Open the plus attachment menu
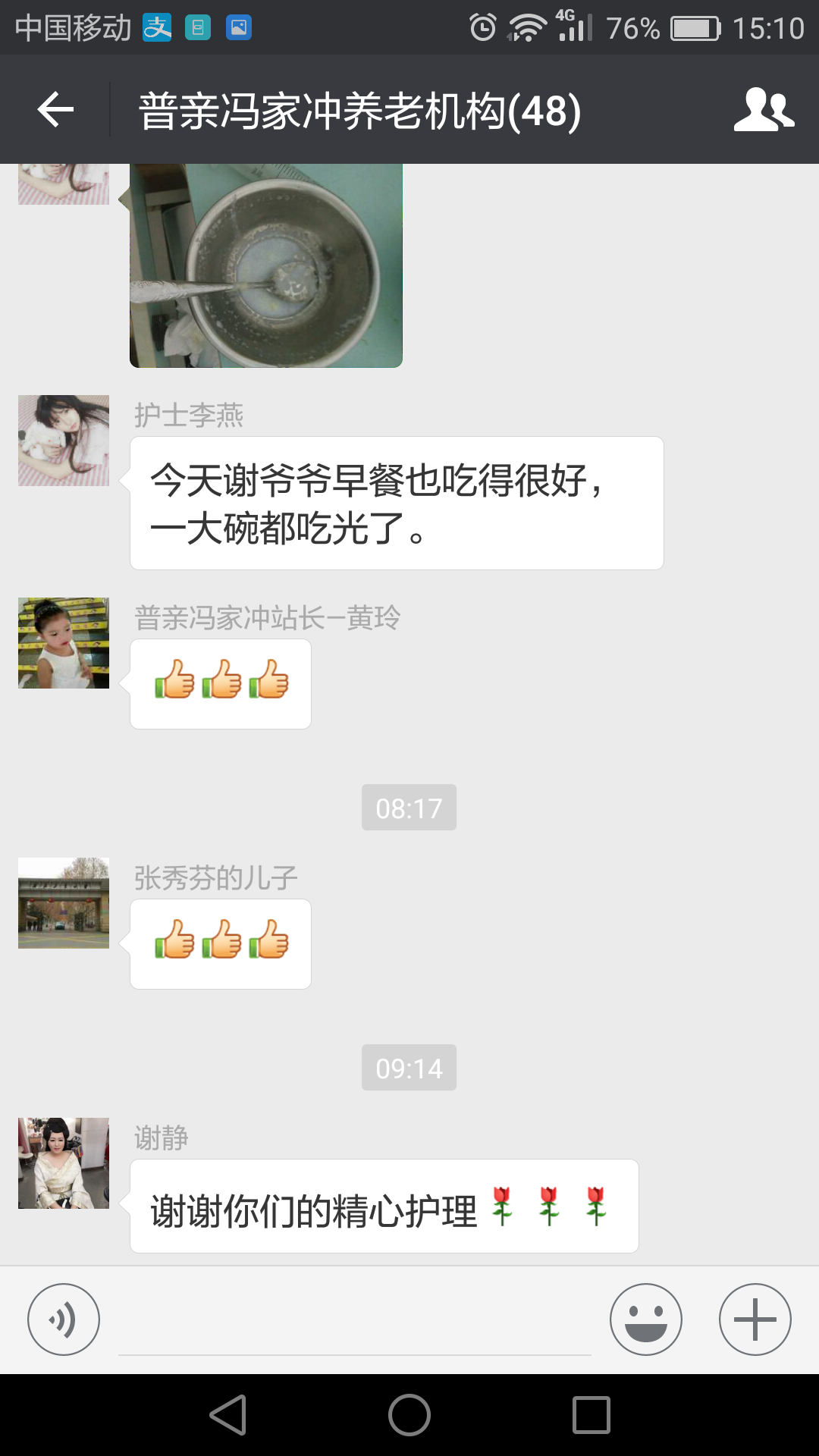819x1456 pixels. [x=755, y=1319]
